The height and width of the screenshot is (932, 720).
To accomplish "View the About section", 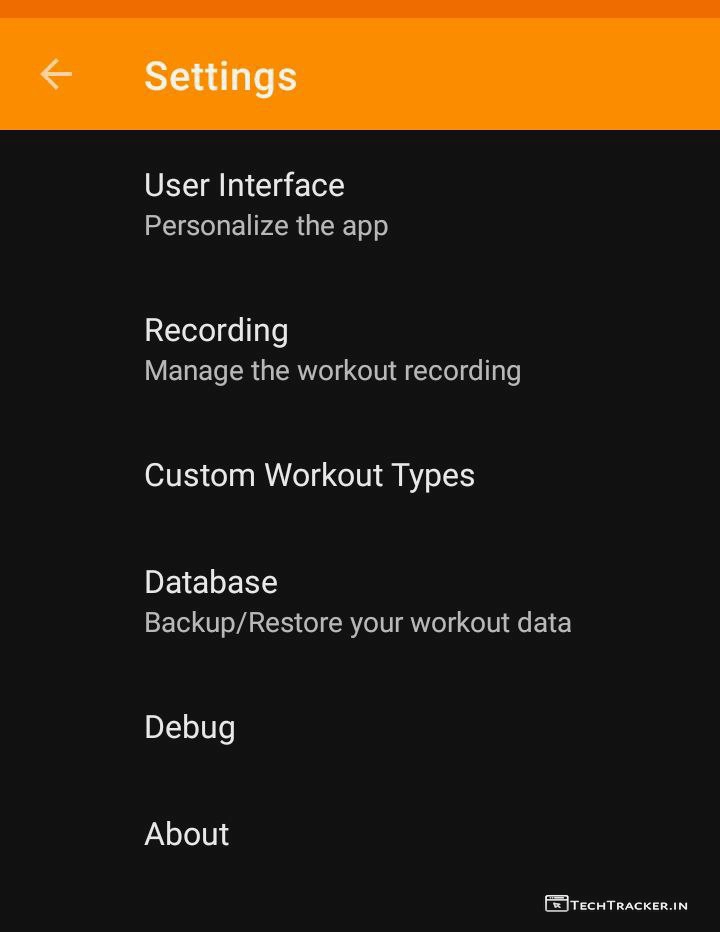I will (187, 833).
